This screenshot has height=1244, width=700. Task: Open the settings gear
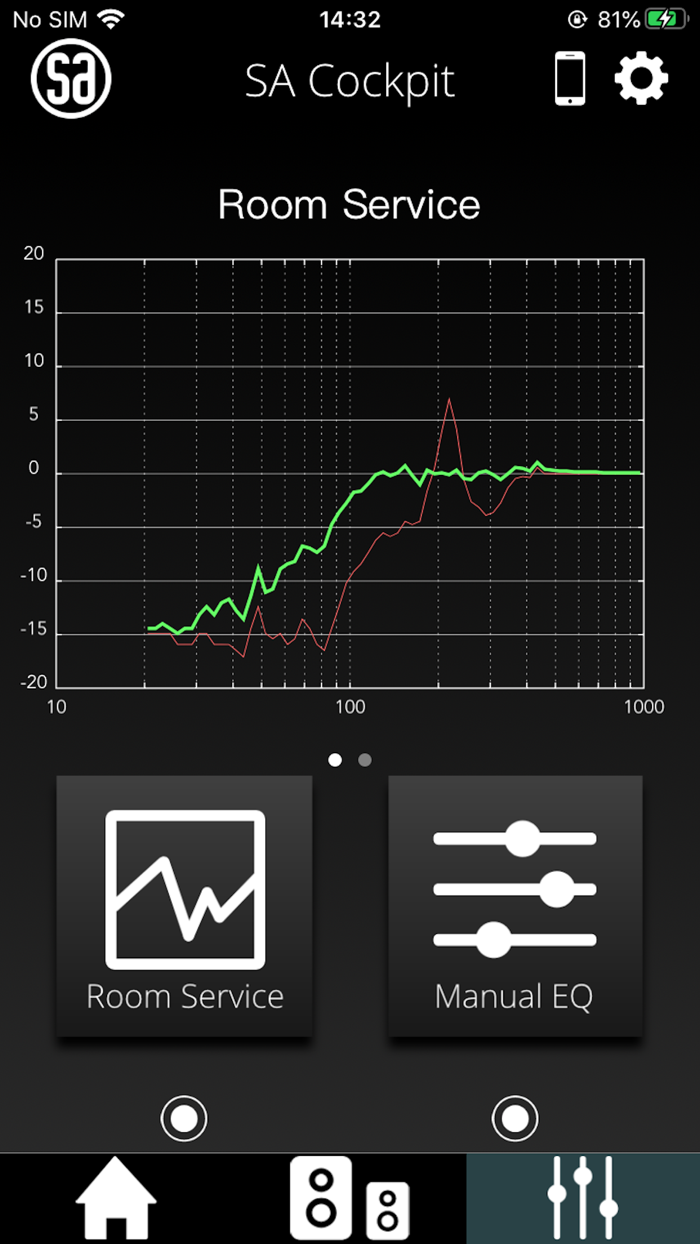click(640, 79)
